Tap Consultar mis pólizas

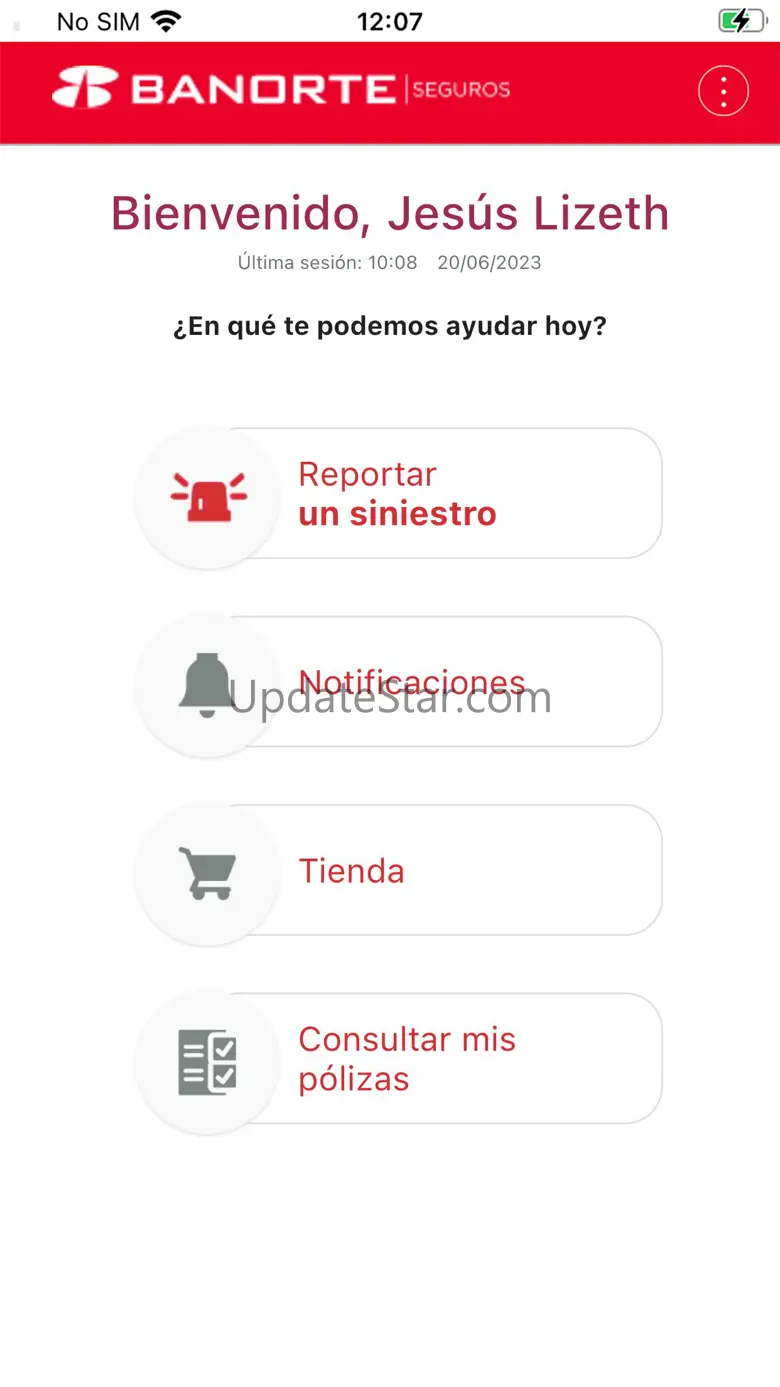click(399, 1059)
